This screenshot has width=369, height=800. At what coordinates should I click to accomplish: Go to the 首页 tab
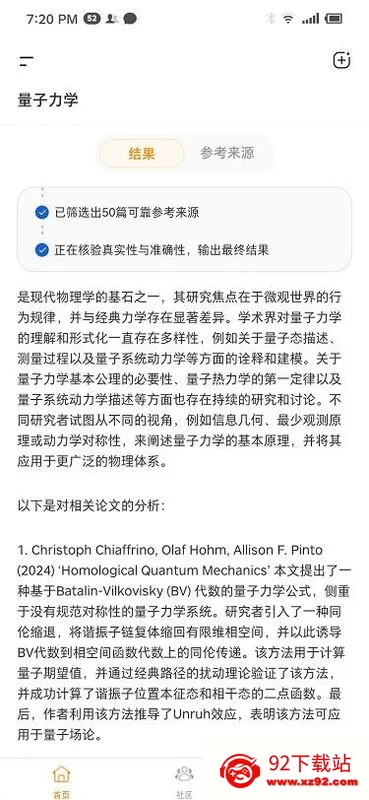coord(62,781)
